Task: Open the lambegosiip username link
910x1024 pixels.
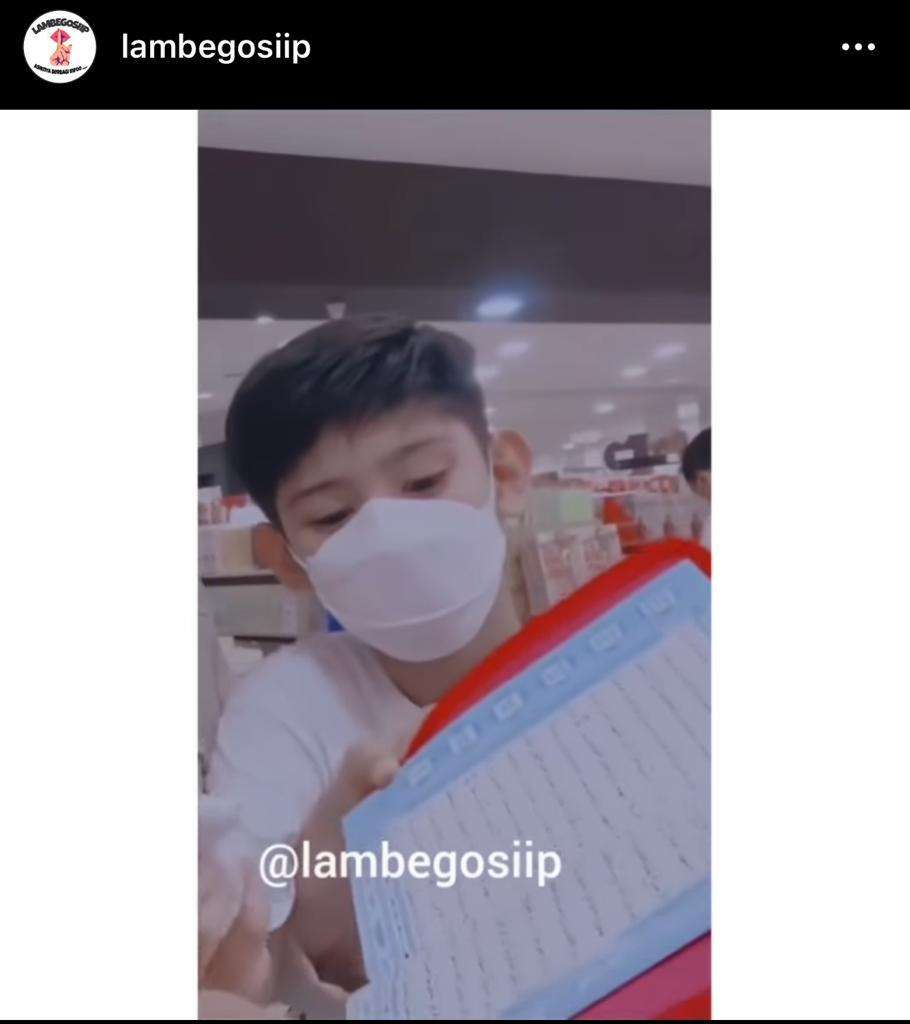Action: click(x=215, y=47)
